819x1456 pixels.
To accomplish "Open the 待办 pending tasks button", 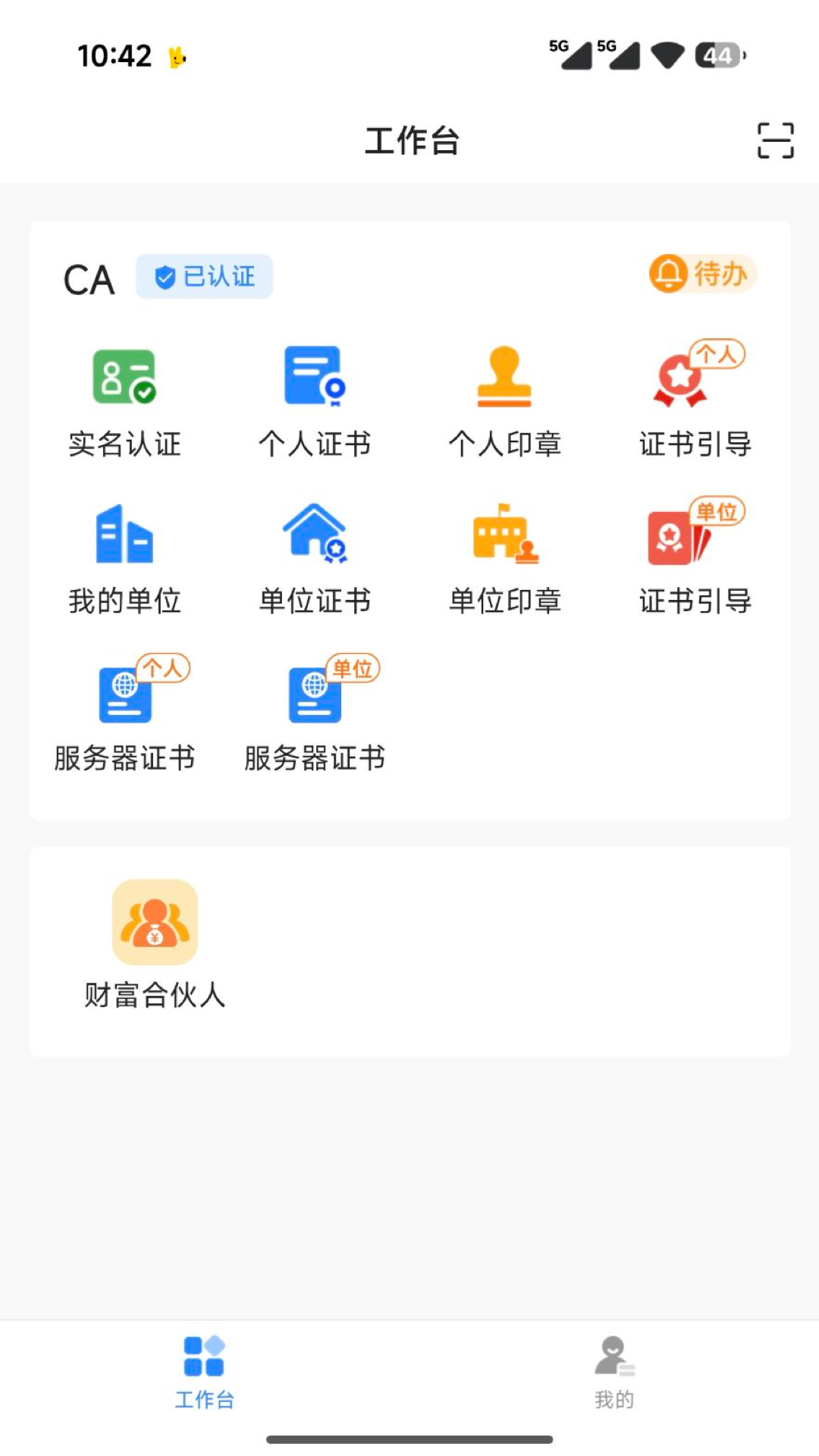I will pyautogui.click(x=701, y=275).
